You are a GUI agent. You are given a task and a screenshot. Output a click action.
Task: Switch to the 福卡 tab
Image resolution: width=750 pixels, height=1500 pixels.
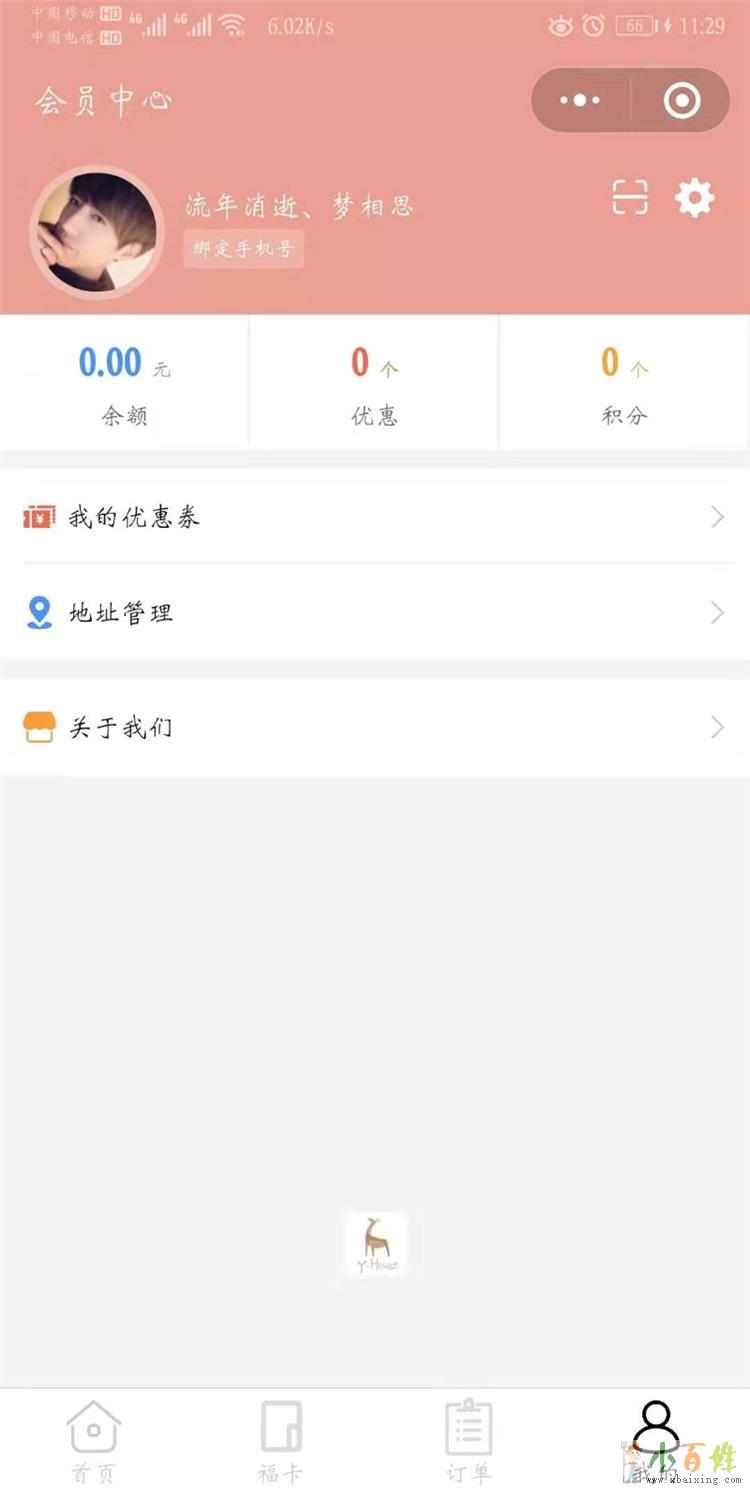click(281, 1441)
